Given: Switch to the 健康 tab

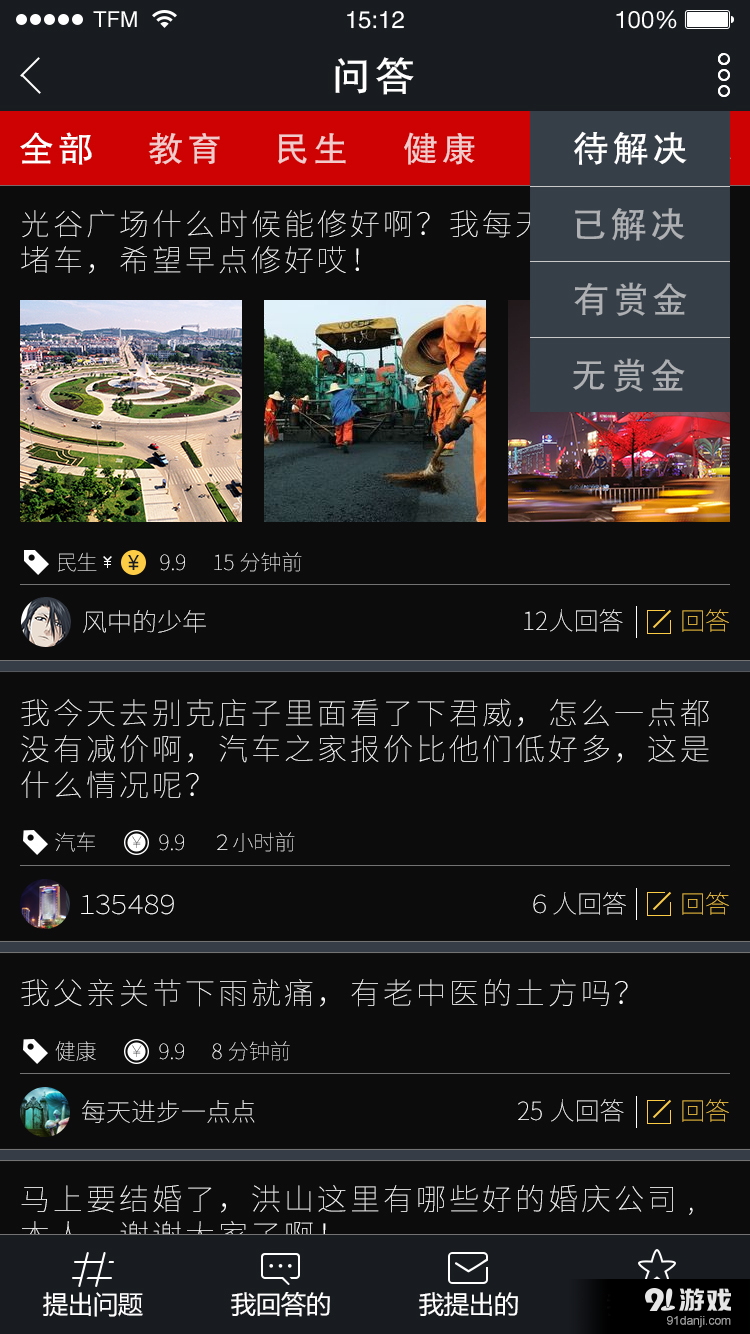Looking at the screenshot, I should 438,149.
